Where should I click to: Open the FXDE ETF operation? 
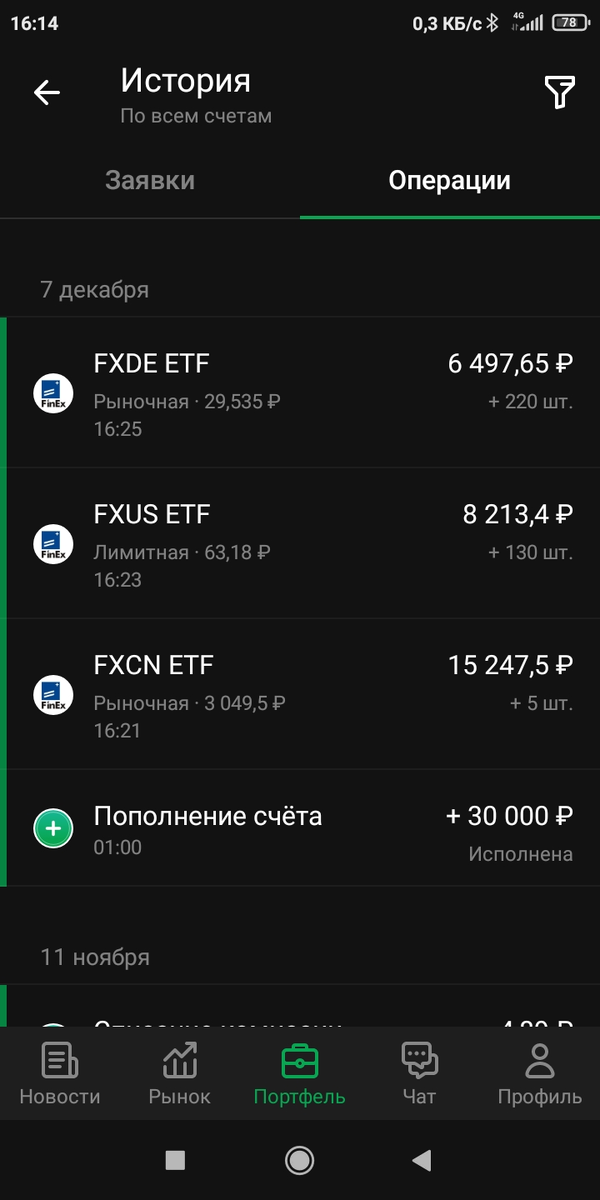click(x=300, y=393)
